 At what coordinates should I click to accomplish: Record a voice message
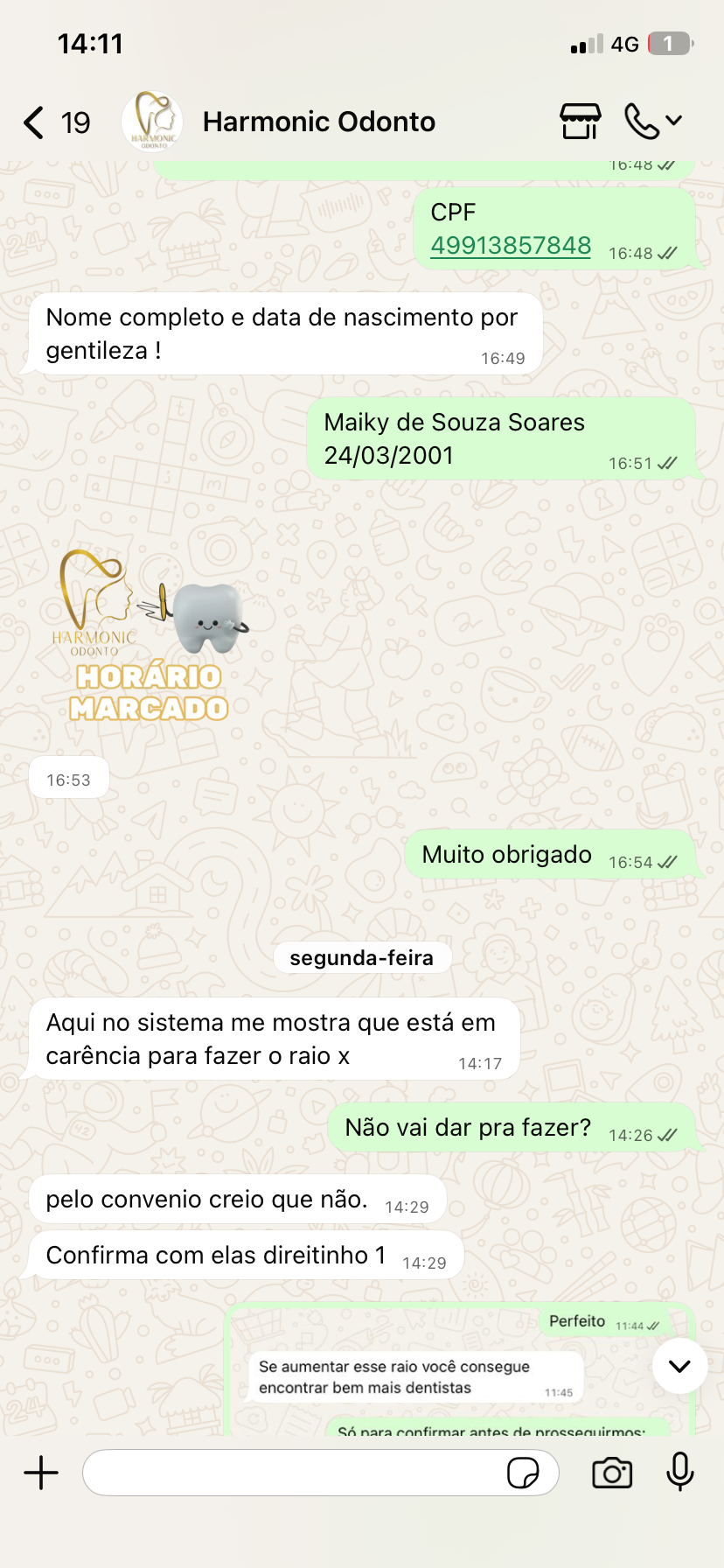point(679,1473)
